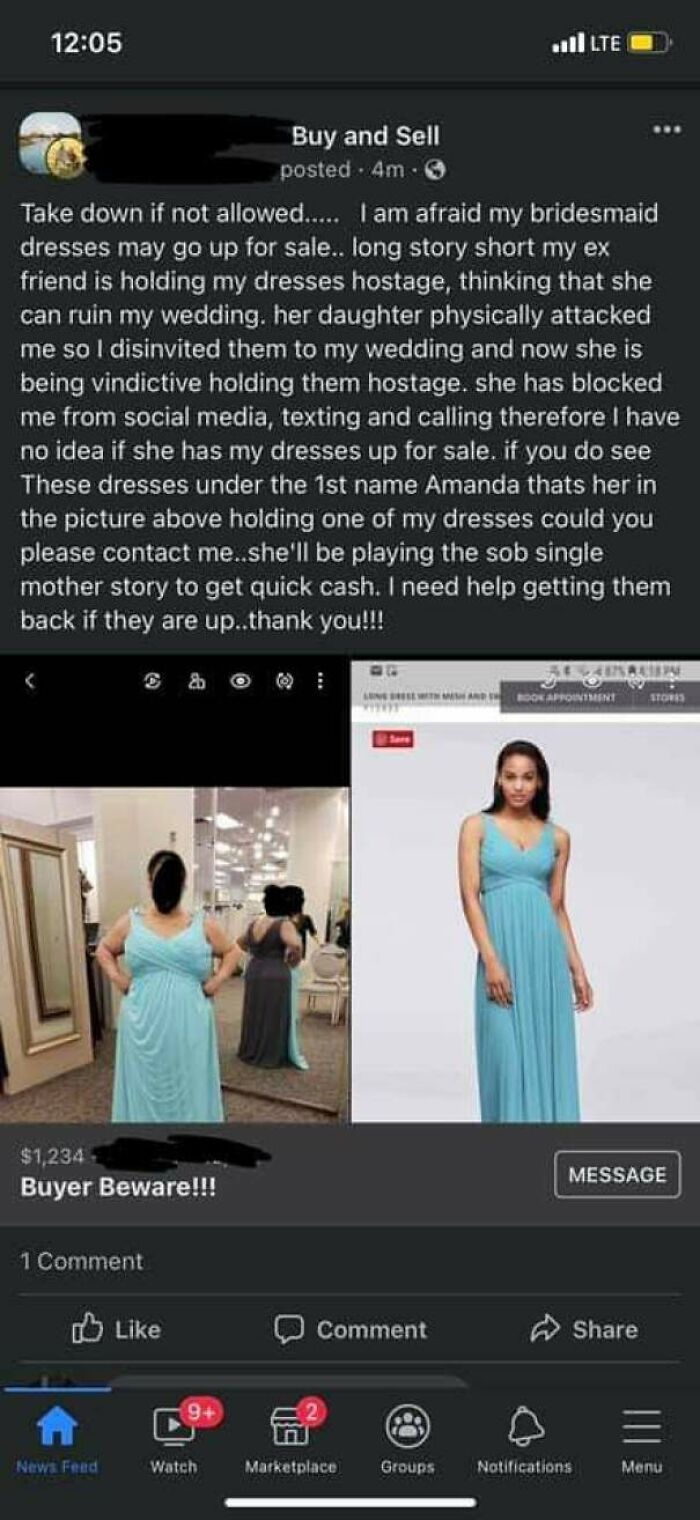Viewport: 700px width, 1520px height.
Task: Switch to the Groups tab
Action: [407, 1438]
